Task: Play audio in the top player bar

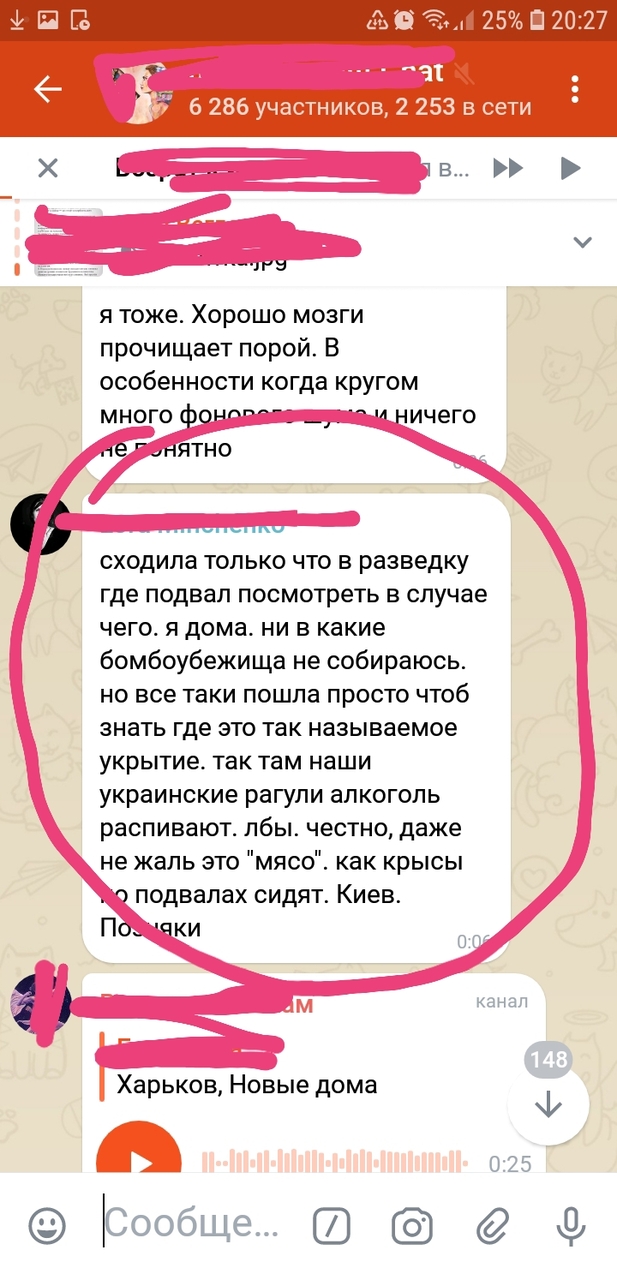Action: [571, 167]
